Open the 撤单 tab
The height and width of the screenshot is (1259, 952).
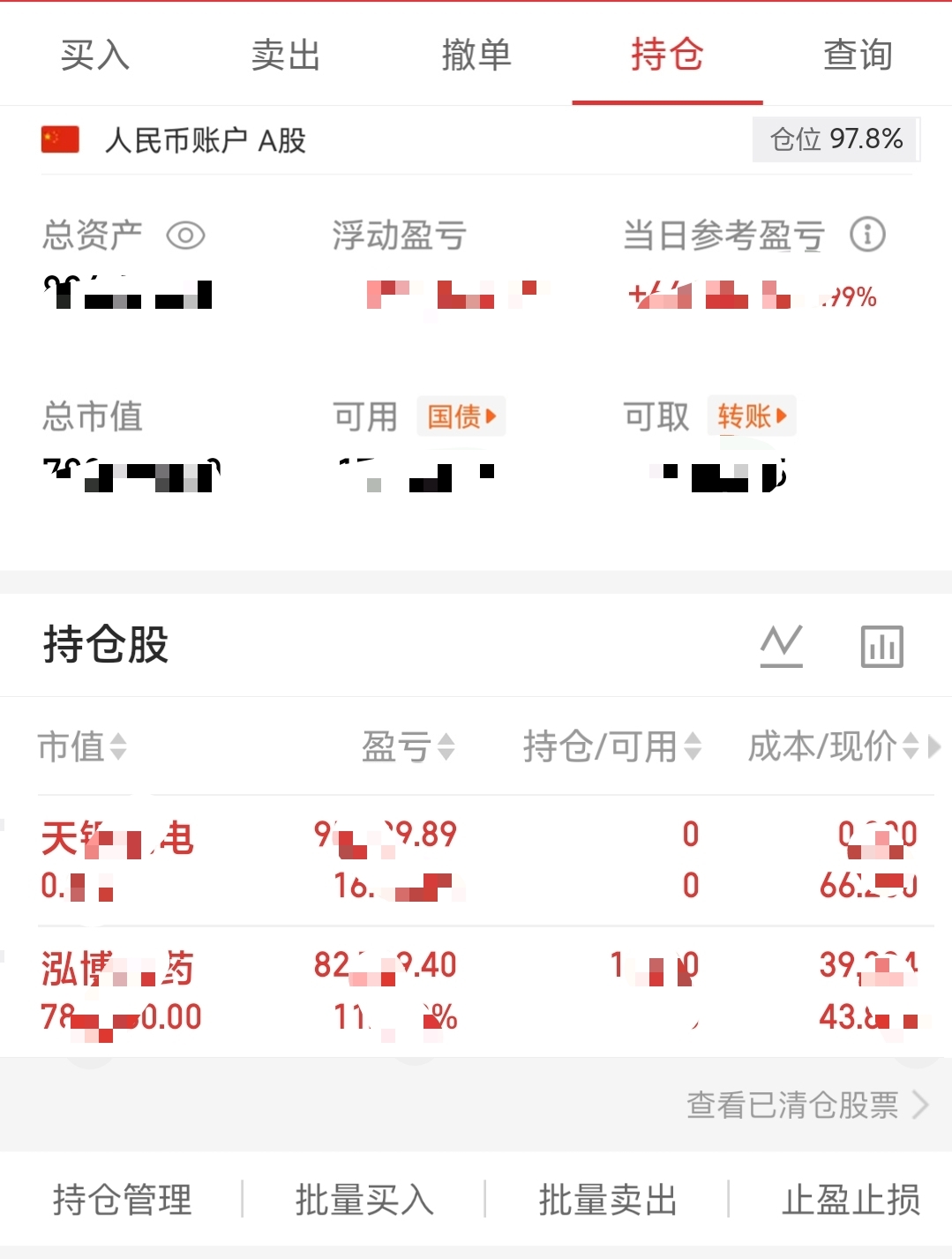(476, 55)
